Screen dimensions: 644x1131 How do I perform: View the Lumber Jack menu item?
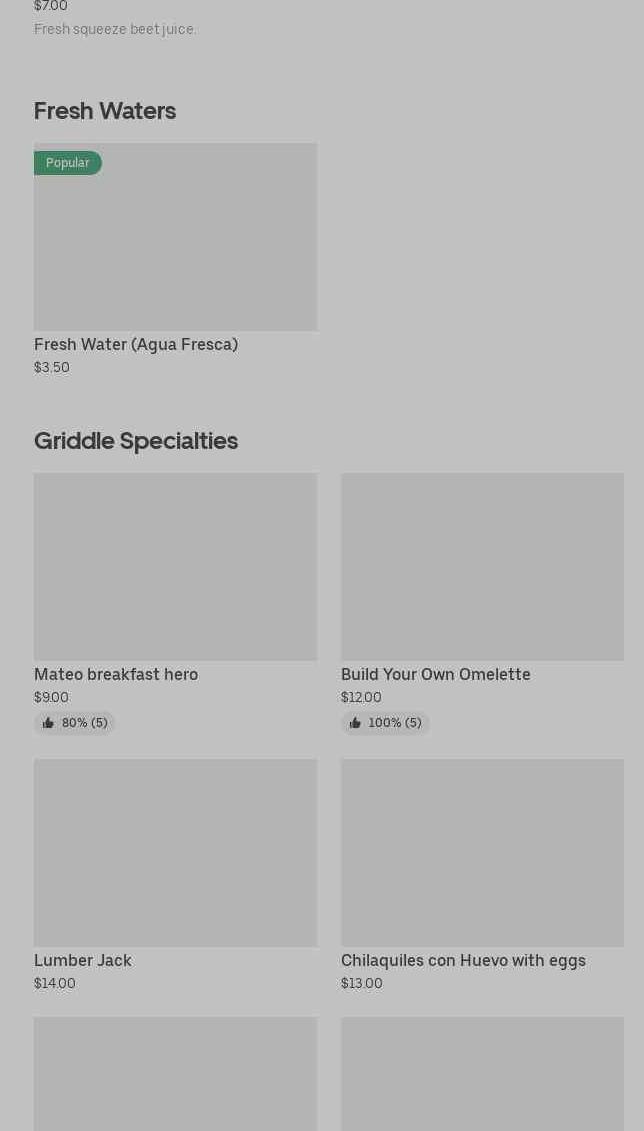click(175, 875)
